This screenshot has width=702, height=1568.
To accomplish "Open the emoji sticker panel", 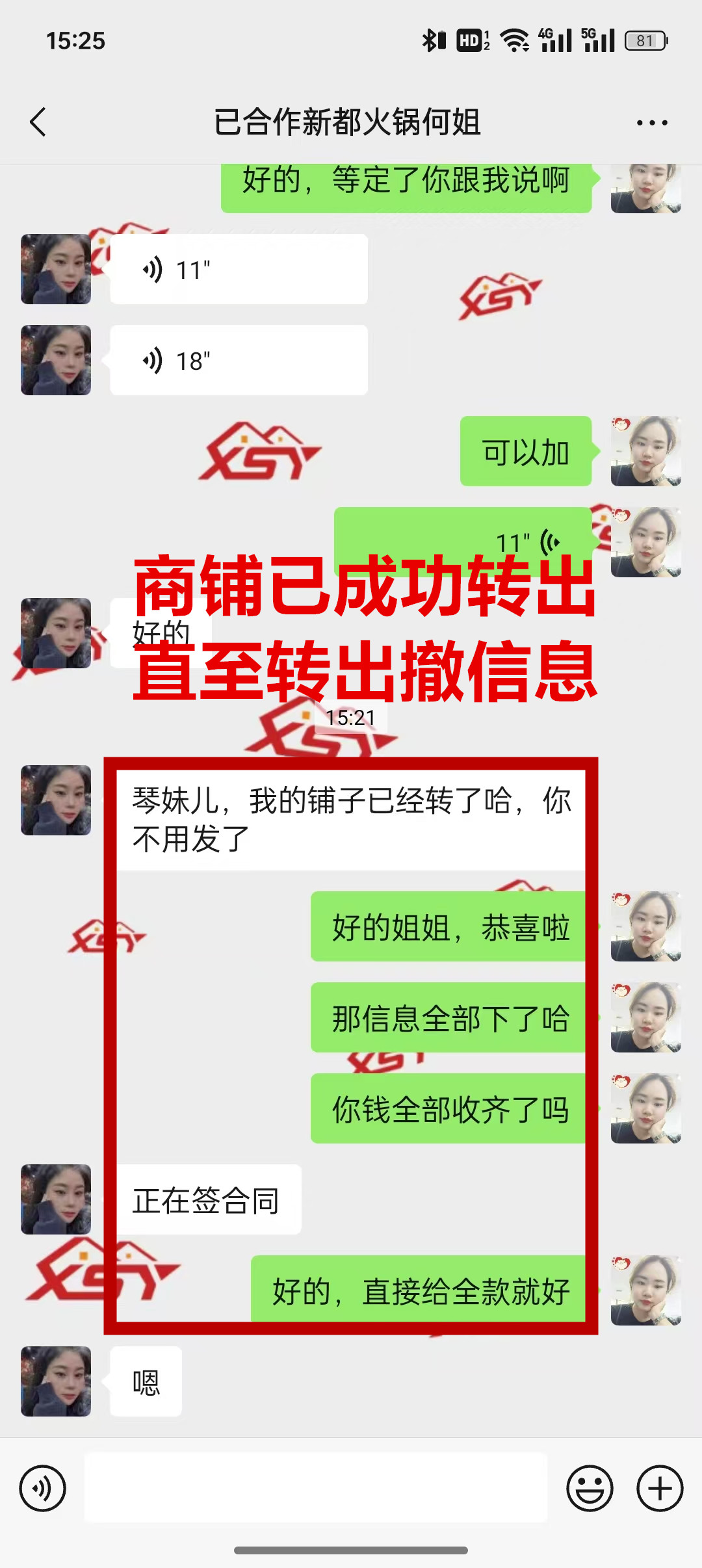I will [x=590, y=1488].
